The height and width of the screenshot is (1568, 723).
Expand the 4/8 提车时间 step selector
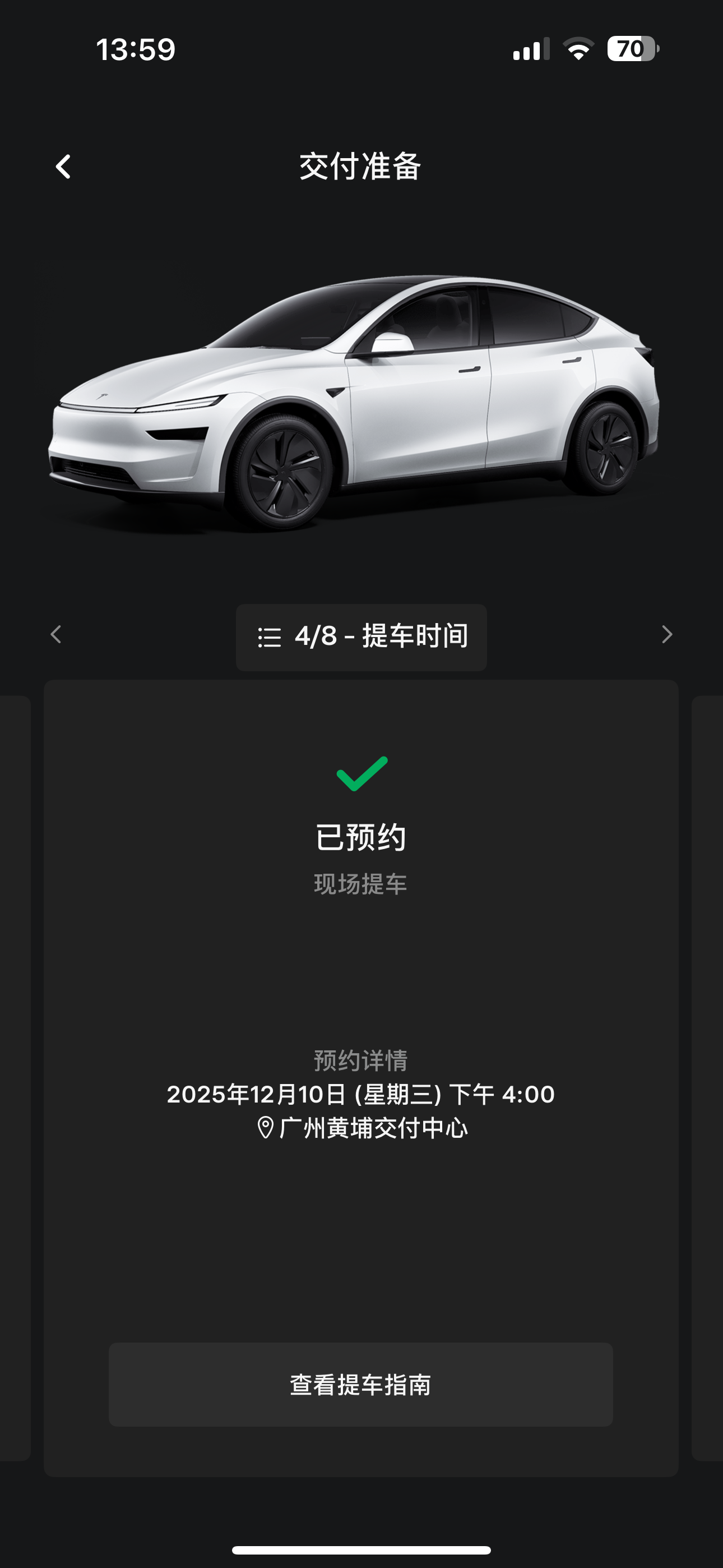point(361,637)
